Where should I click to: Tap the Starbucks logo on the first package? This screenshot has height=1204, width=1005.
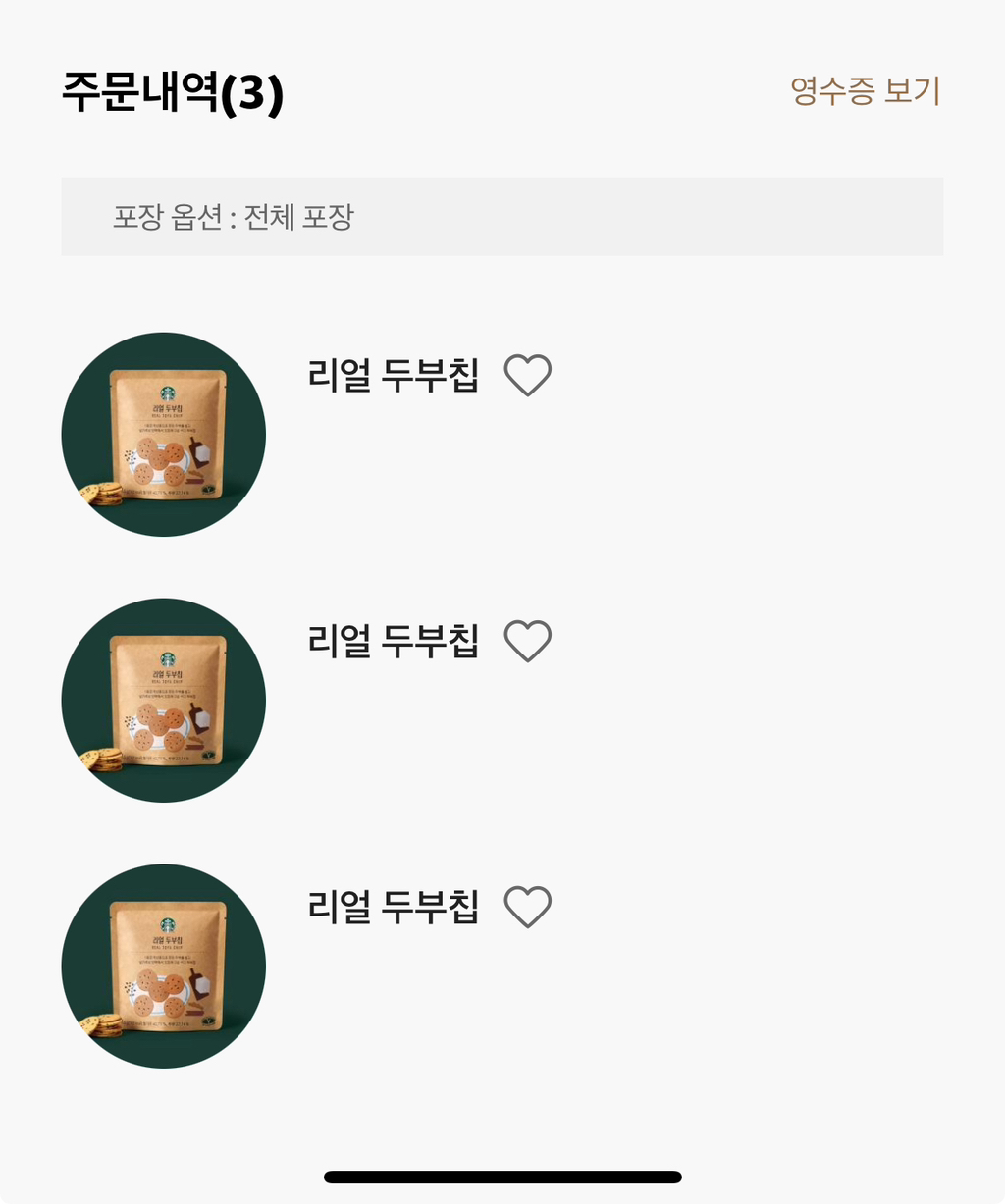pyautogui.click(x=169, y=392)
